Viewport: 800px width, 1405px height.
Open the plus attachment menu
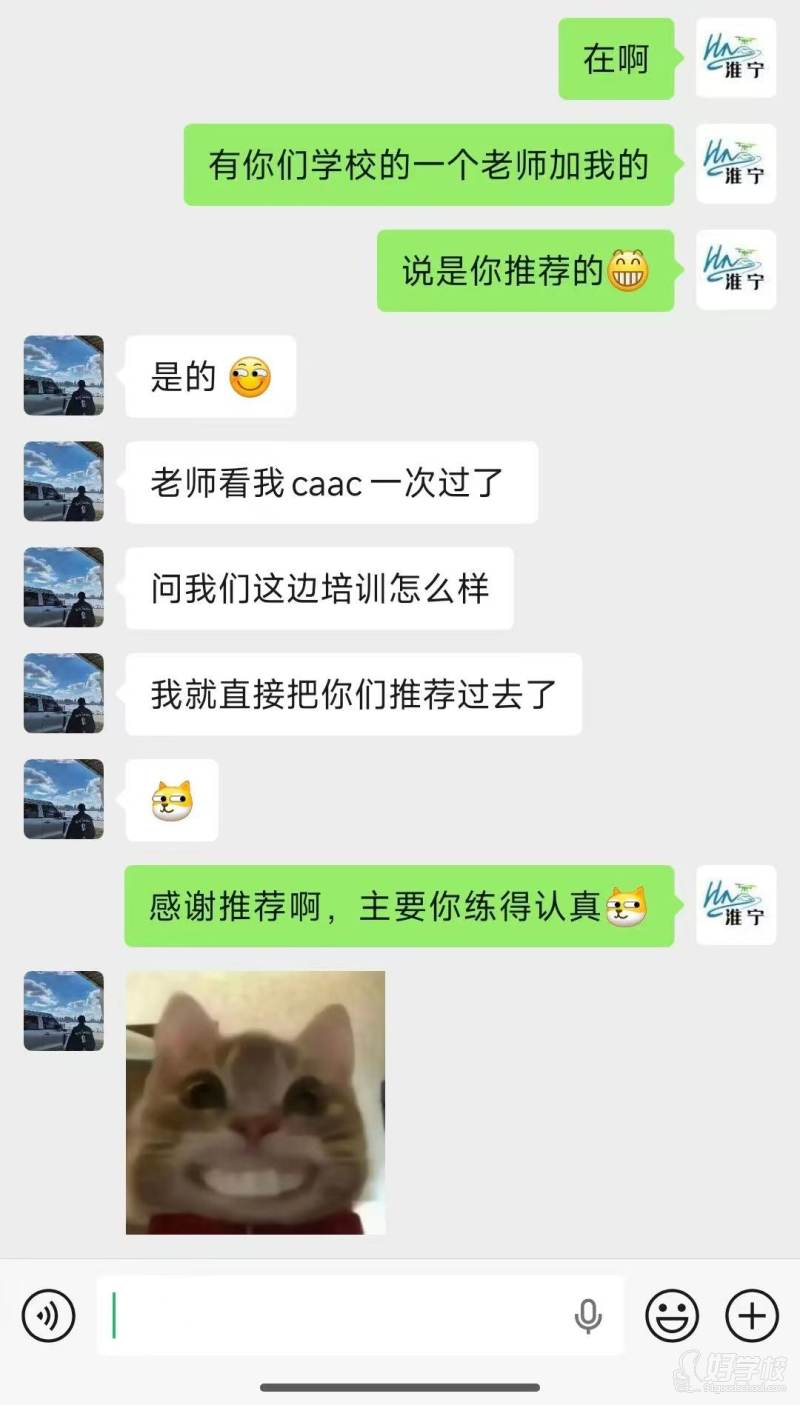point(751,1316)
